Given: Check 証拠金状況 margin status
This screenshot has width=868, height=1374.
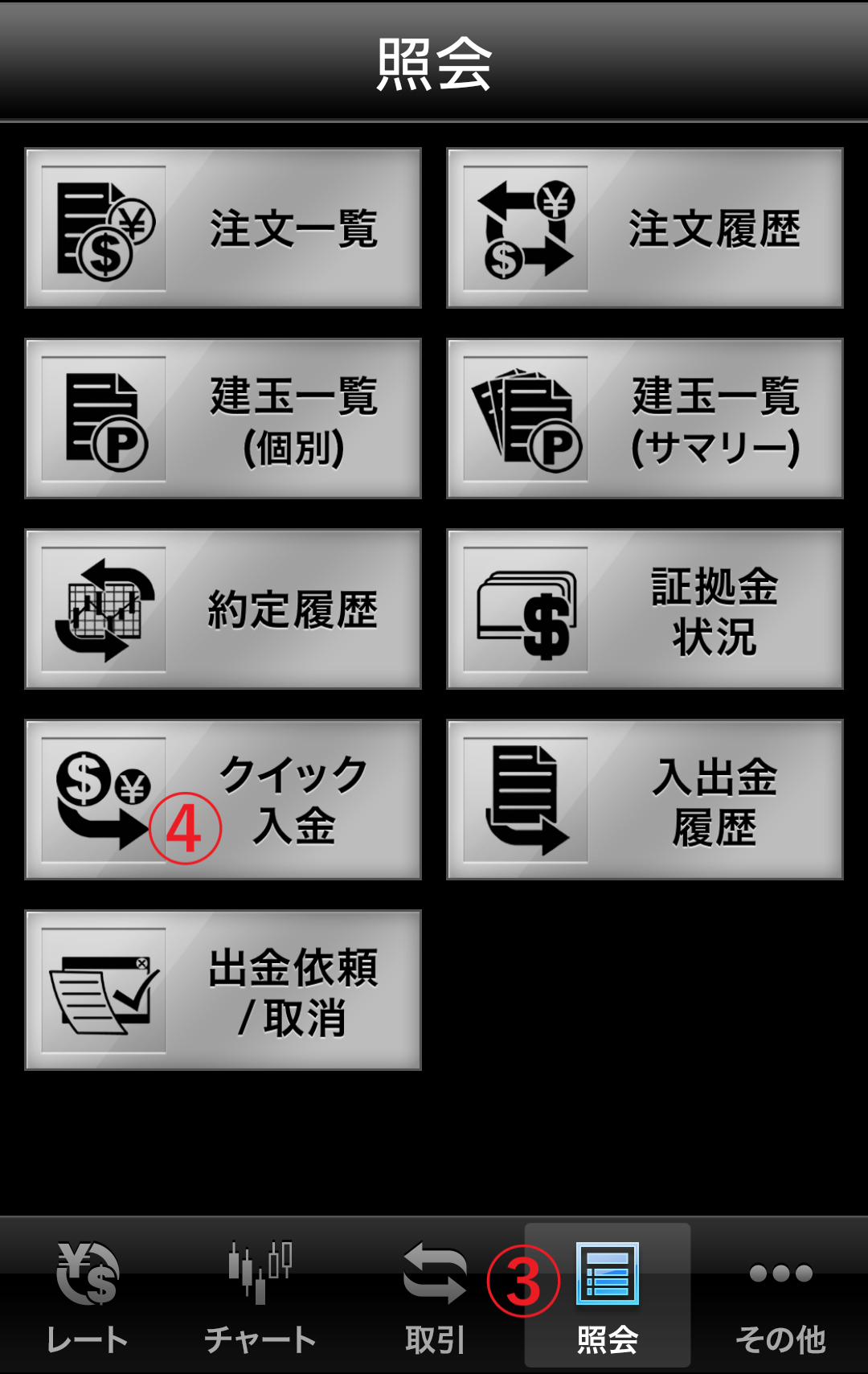Looking at the screenshot, I should (x=645, y=609).
